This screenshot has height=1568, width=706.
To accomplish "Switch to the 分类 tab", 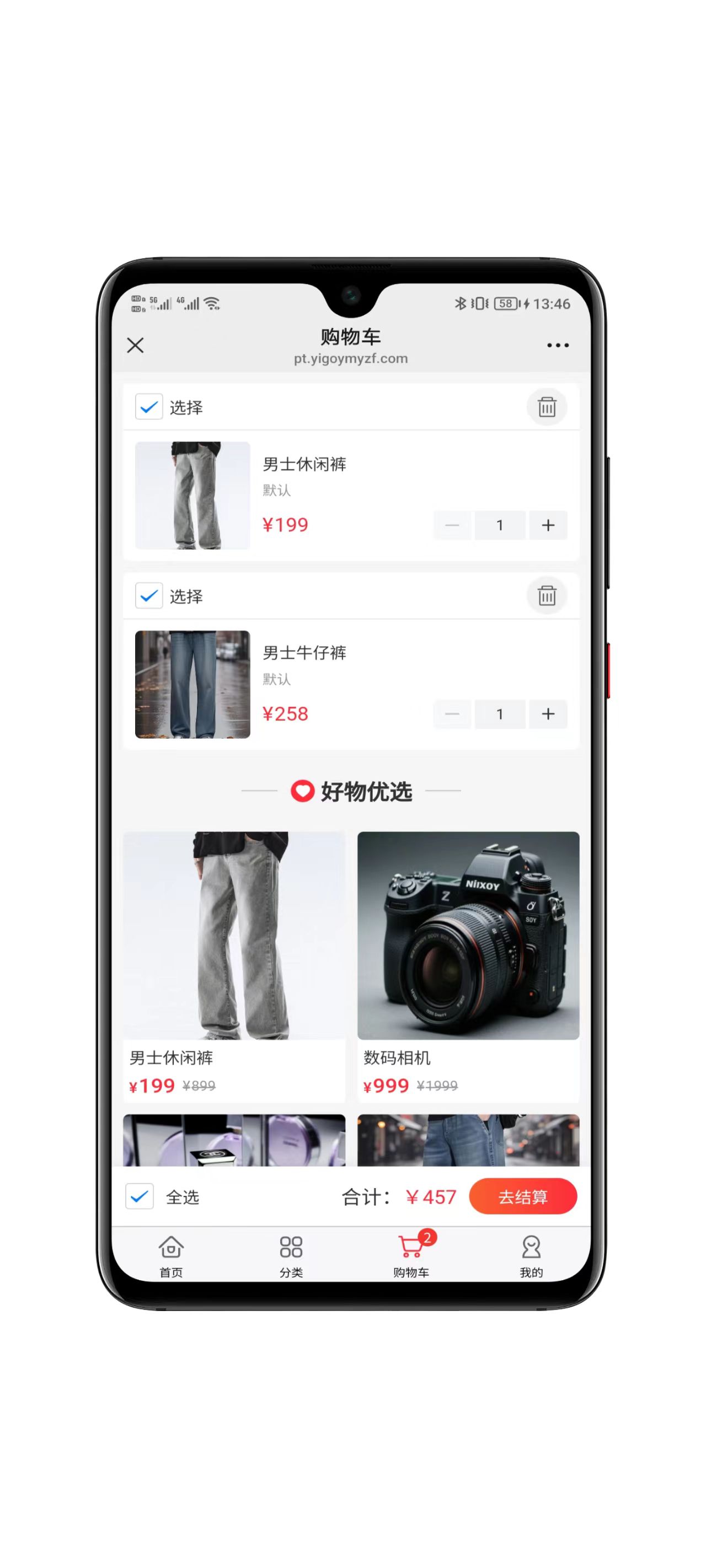I will [x=291, y=1255].
